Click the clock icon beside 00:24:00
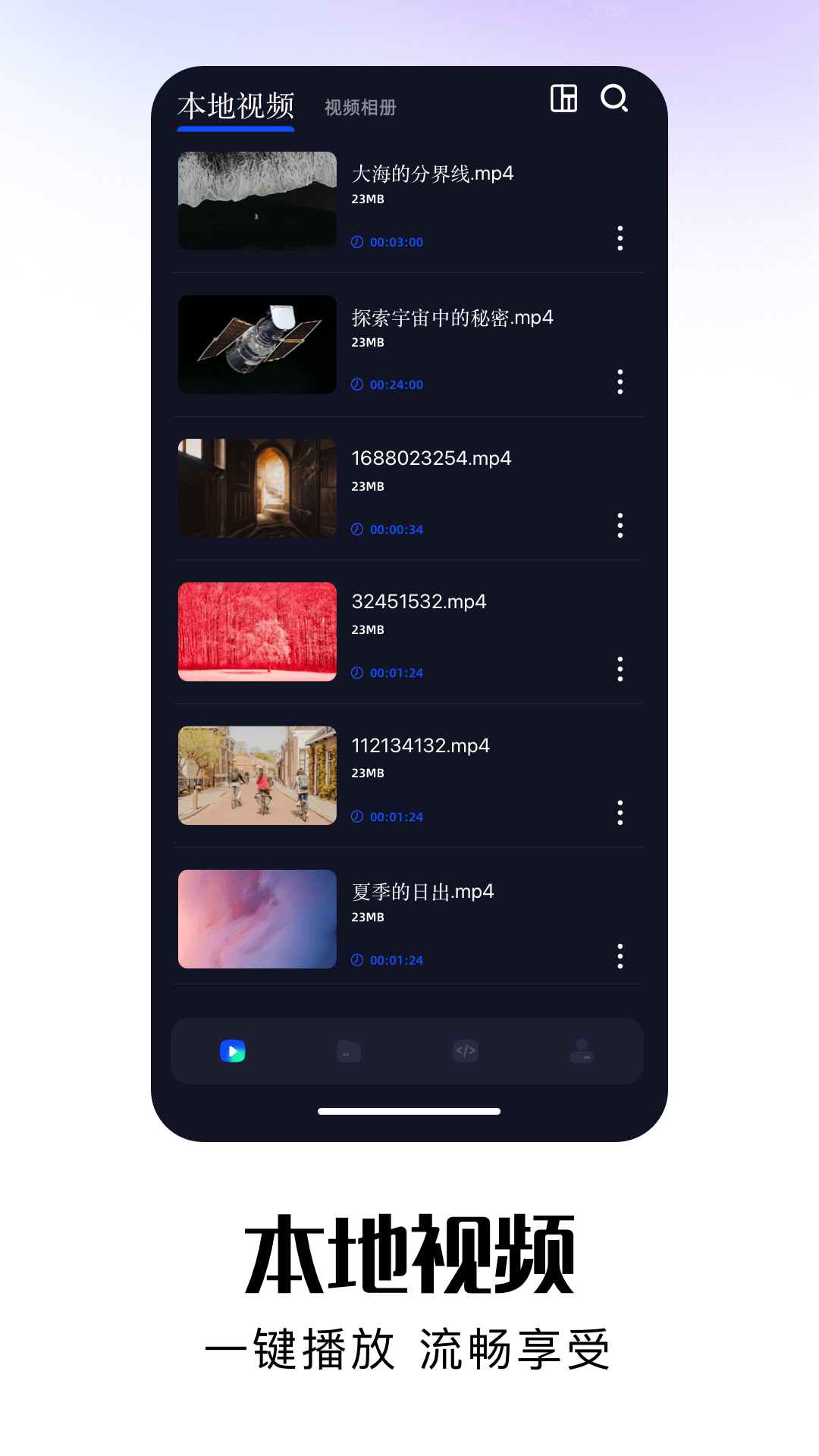Viewport: 819px width, 1456px height. 356,384
